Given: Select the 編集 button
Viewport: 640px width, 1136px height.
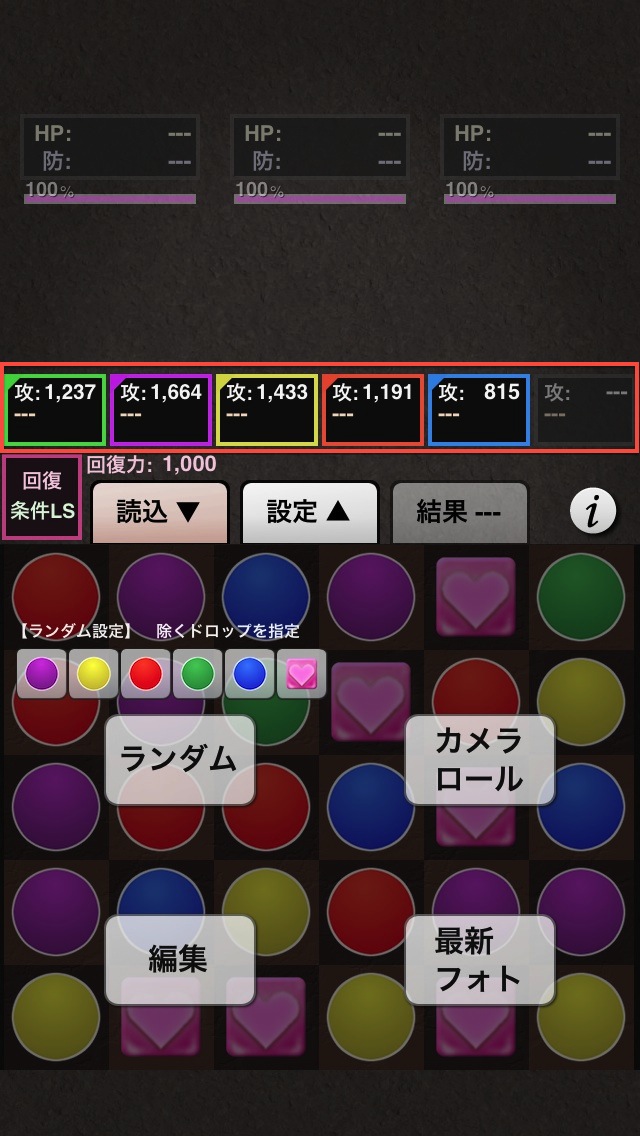Looking at the screenshot, I should tap(180, 959).
